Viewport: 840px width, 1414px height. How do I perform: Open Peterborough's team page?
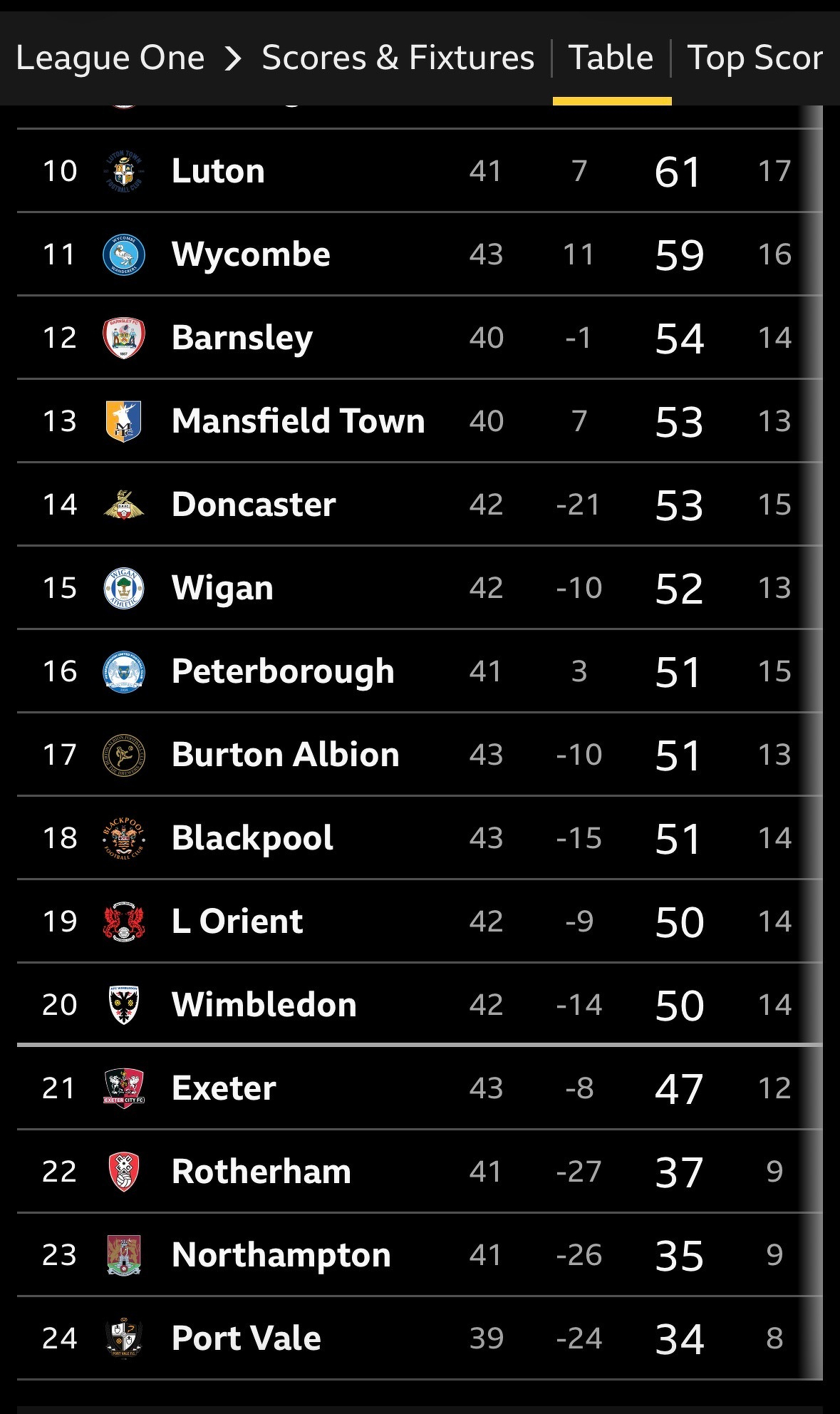283,671
